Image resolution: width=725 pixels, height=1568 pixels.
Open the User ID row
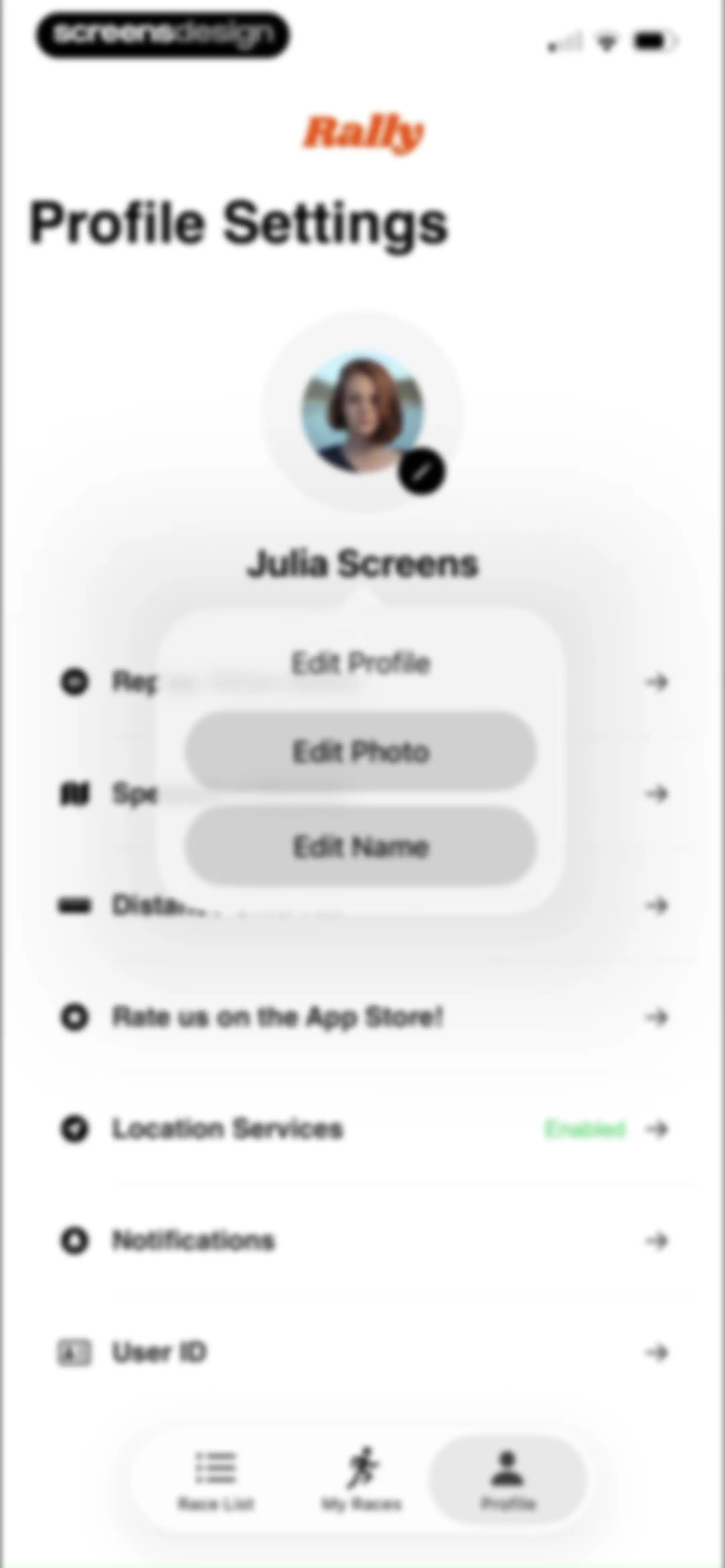pos(364,1352)
